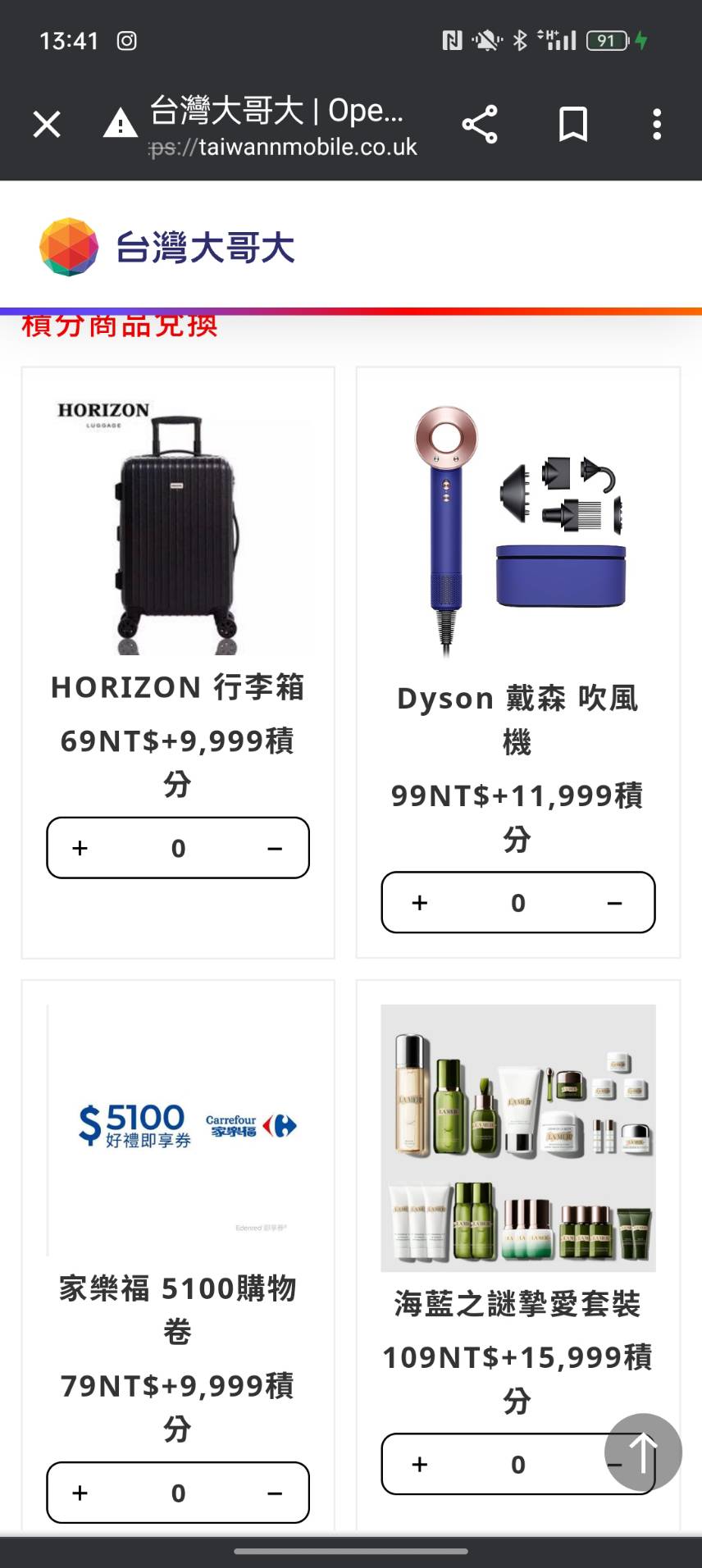Image resolution: width=702 pixels, height=1568 pixels.
Task: Increase 家樂福 5100購物卷 quantity with plus
Action: 80,1493
